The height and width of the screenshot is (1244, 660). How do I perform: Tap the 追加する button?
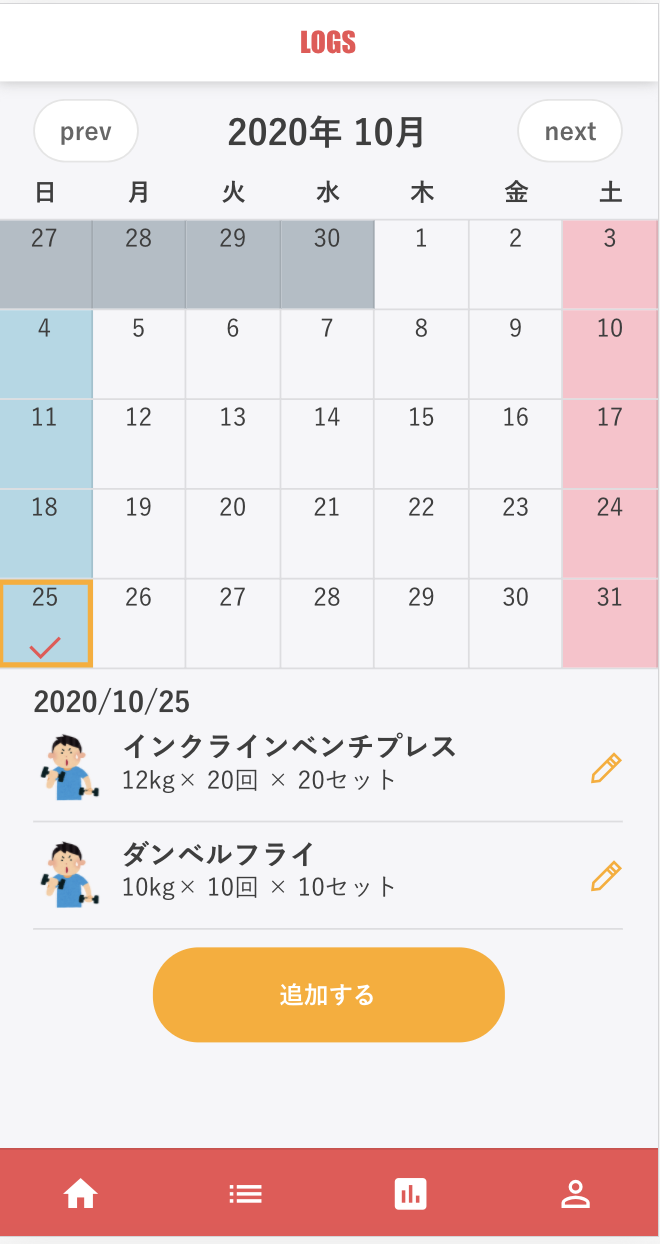pyautogui.click(x=328, y=995)
